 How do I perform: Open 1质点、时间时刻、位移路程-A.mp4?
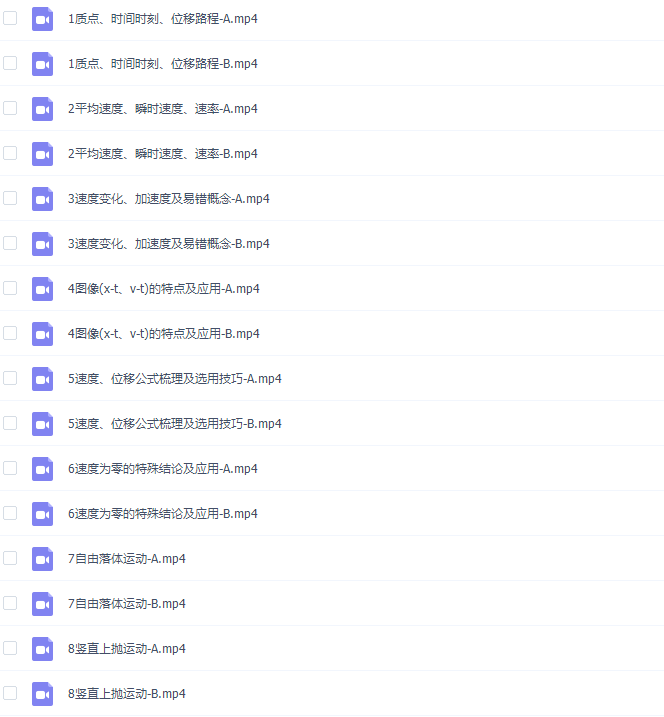coord(162,19)
